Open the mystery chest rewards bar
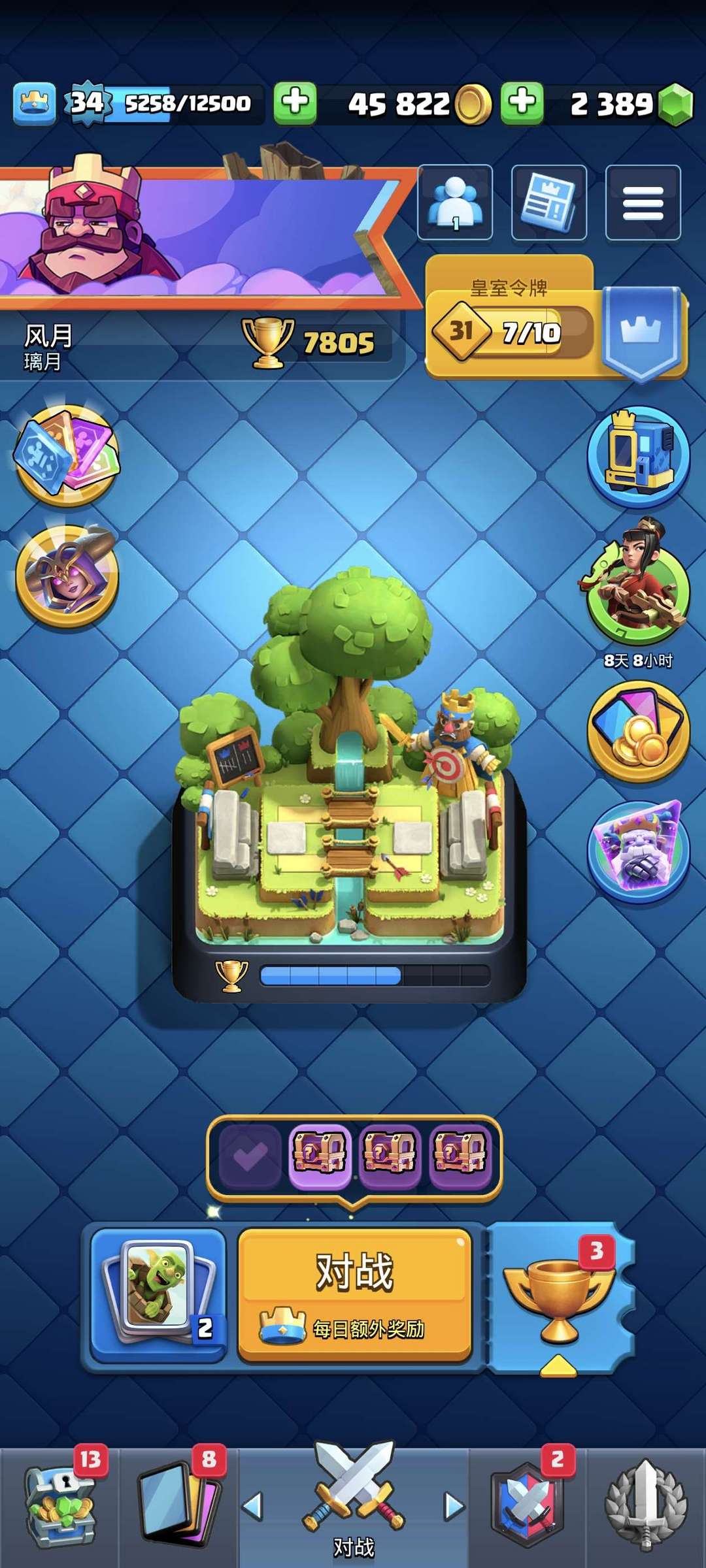 (x=354, y=1158)
